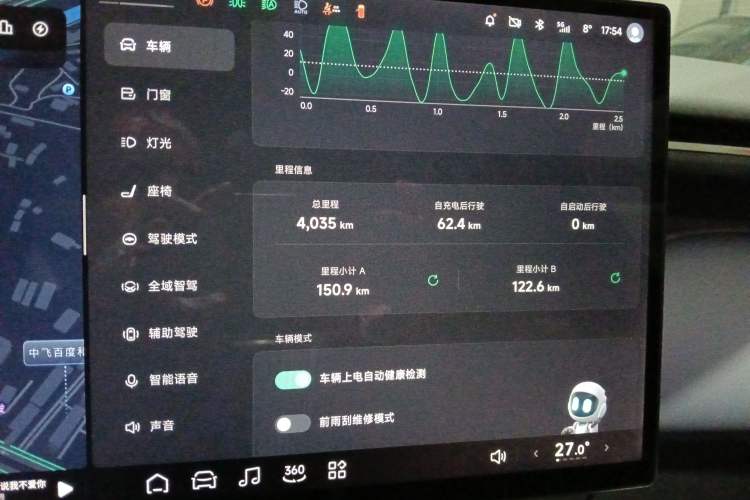Open the music app from the dock

[249, 476]
